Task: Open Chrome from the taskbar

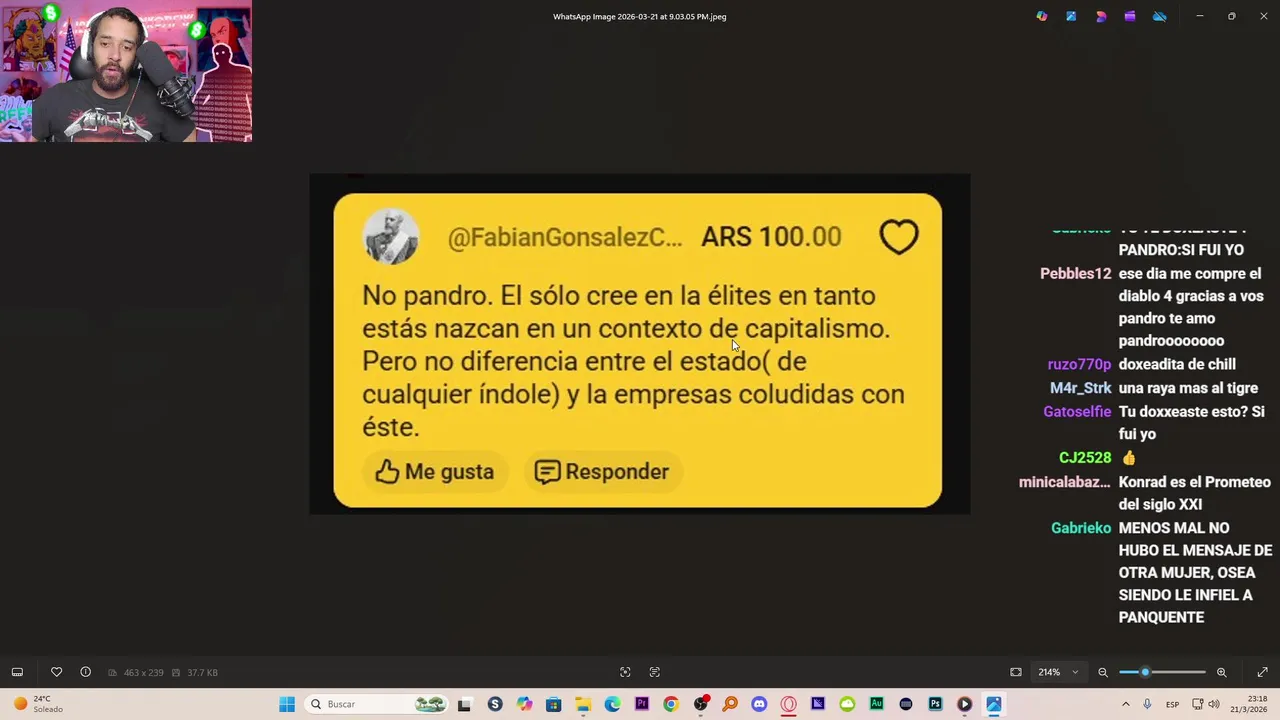Action: (671, 704)
